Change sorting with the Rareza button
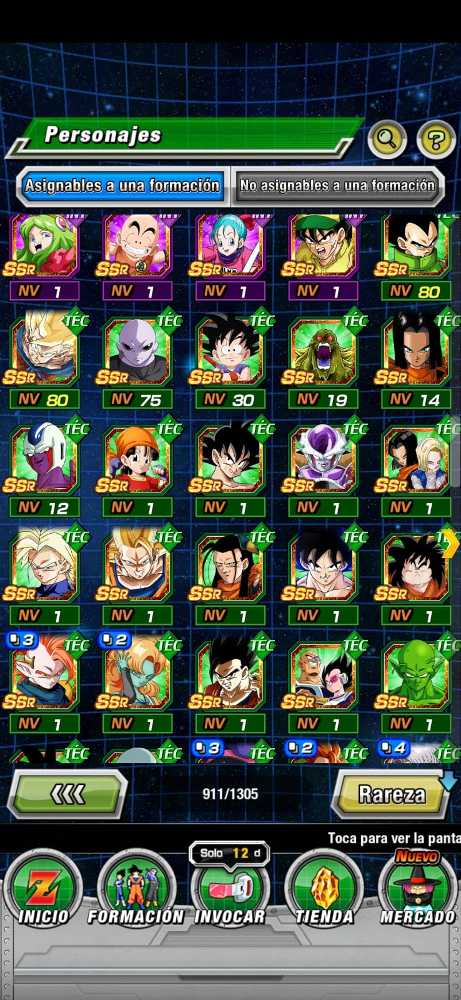 (391, 794)
